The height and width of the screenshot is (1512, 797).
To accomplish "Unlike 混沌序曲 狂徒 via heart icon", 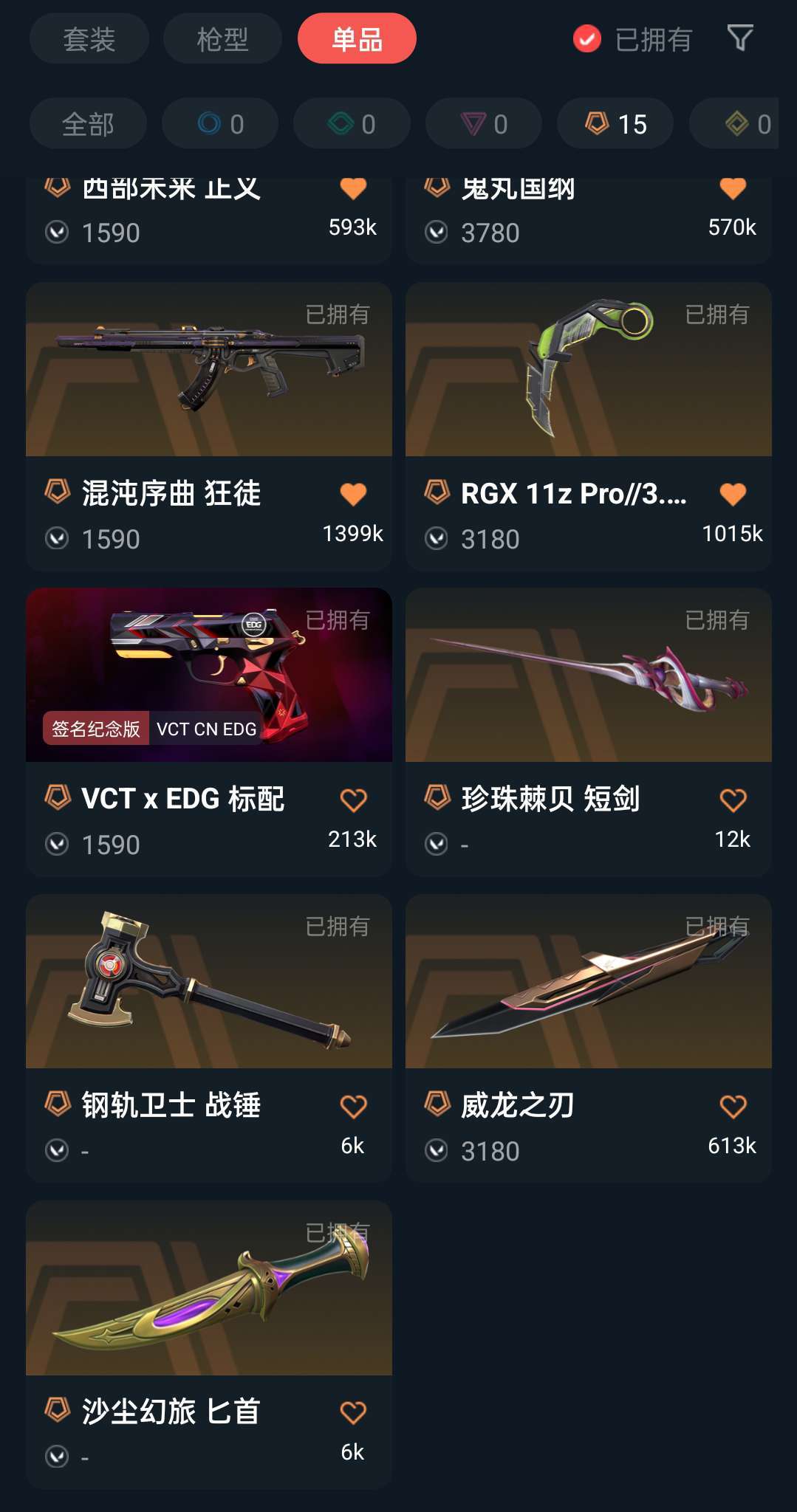I will click(353, 494).
